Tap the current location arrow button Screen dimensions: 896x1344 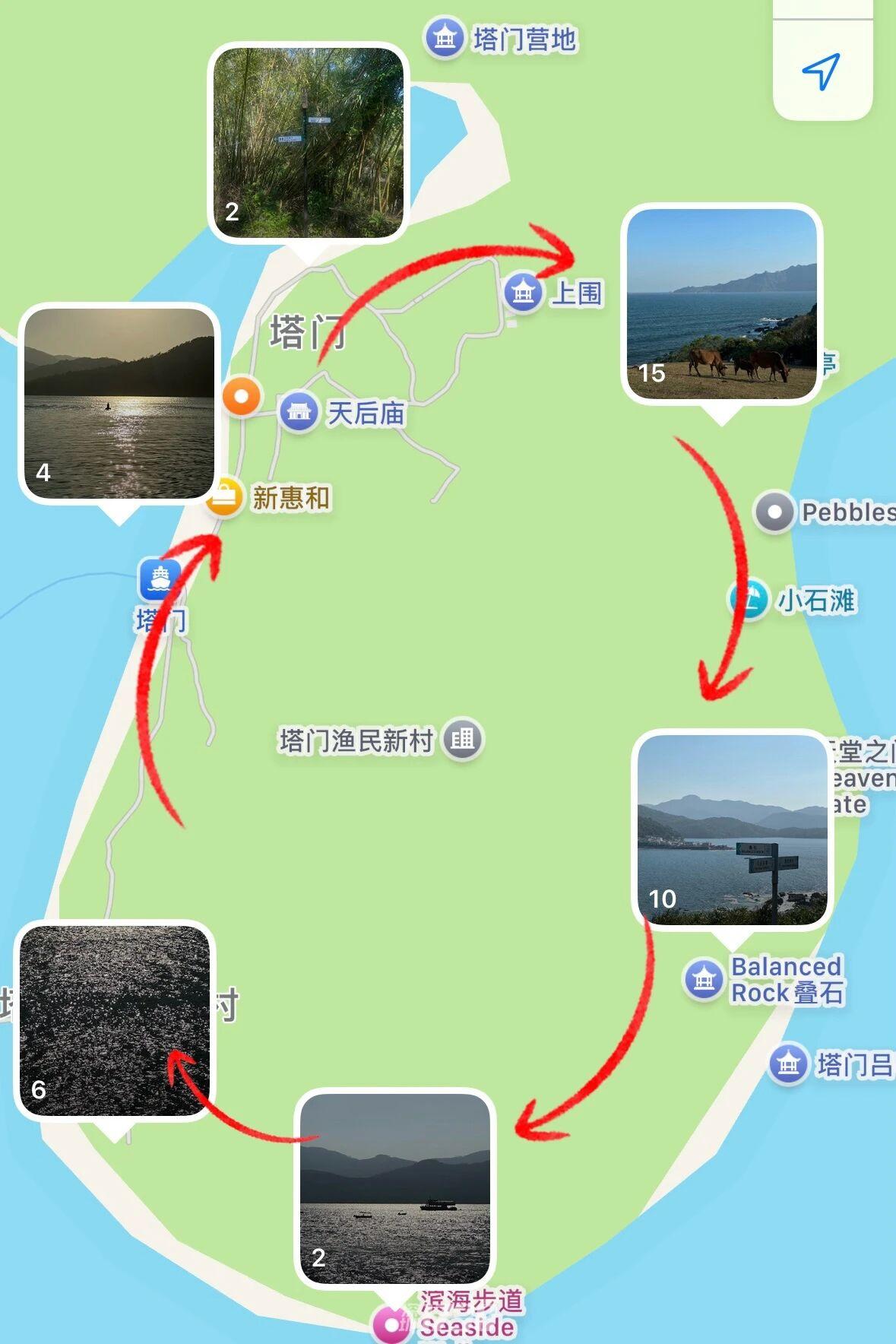[822, 71]
